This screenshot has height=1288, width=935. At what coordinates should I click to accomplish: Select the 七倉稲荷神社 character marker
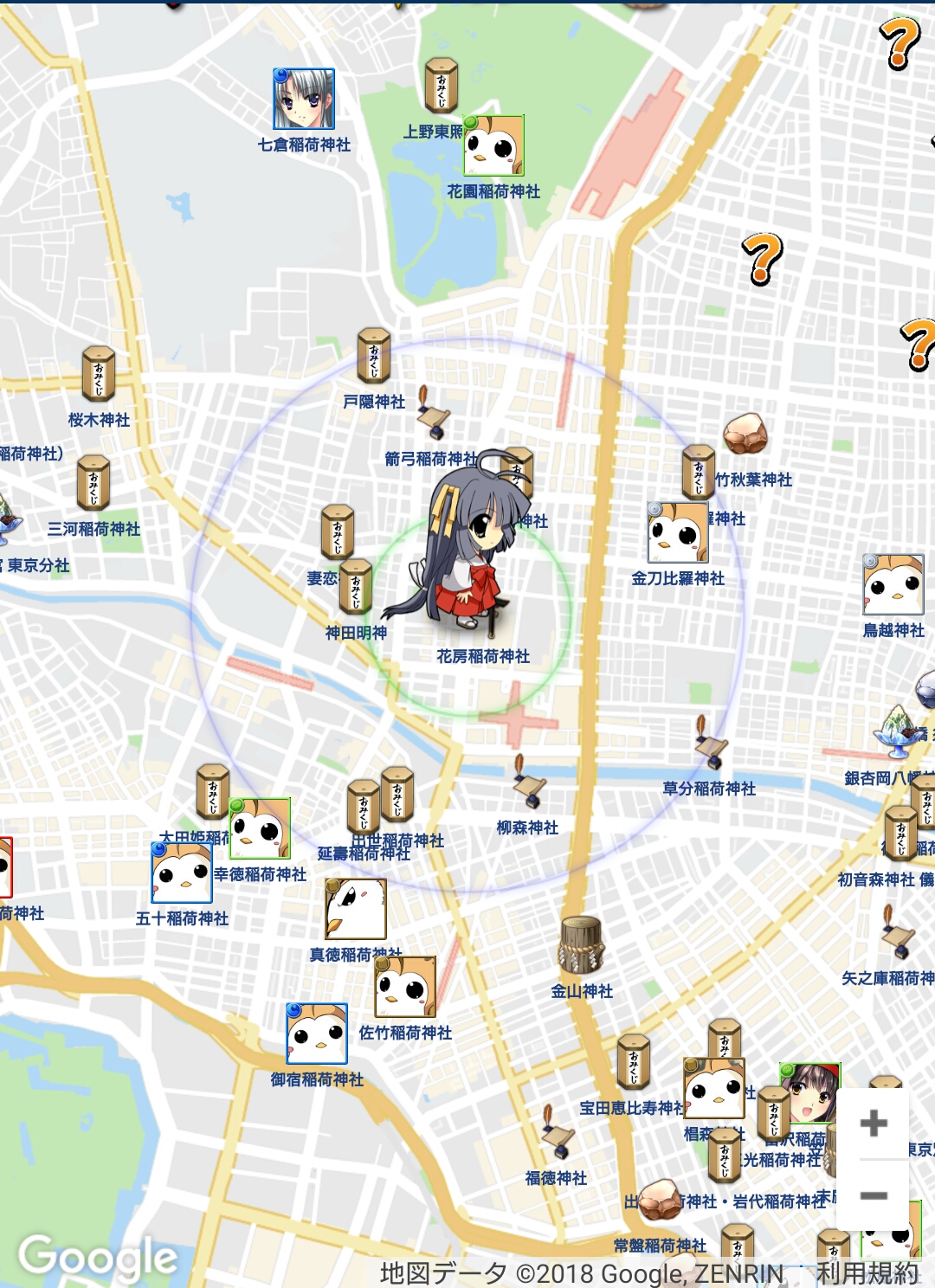coord(304,100)
